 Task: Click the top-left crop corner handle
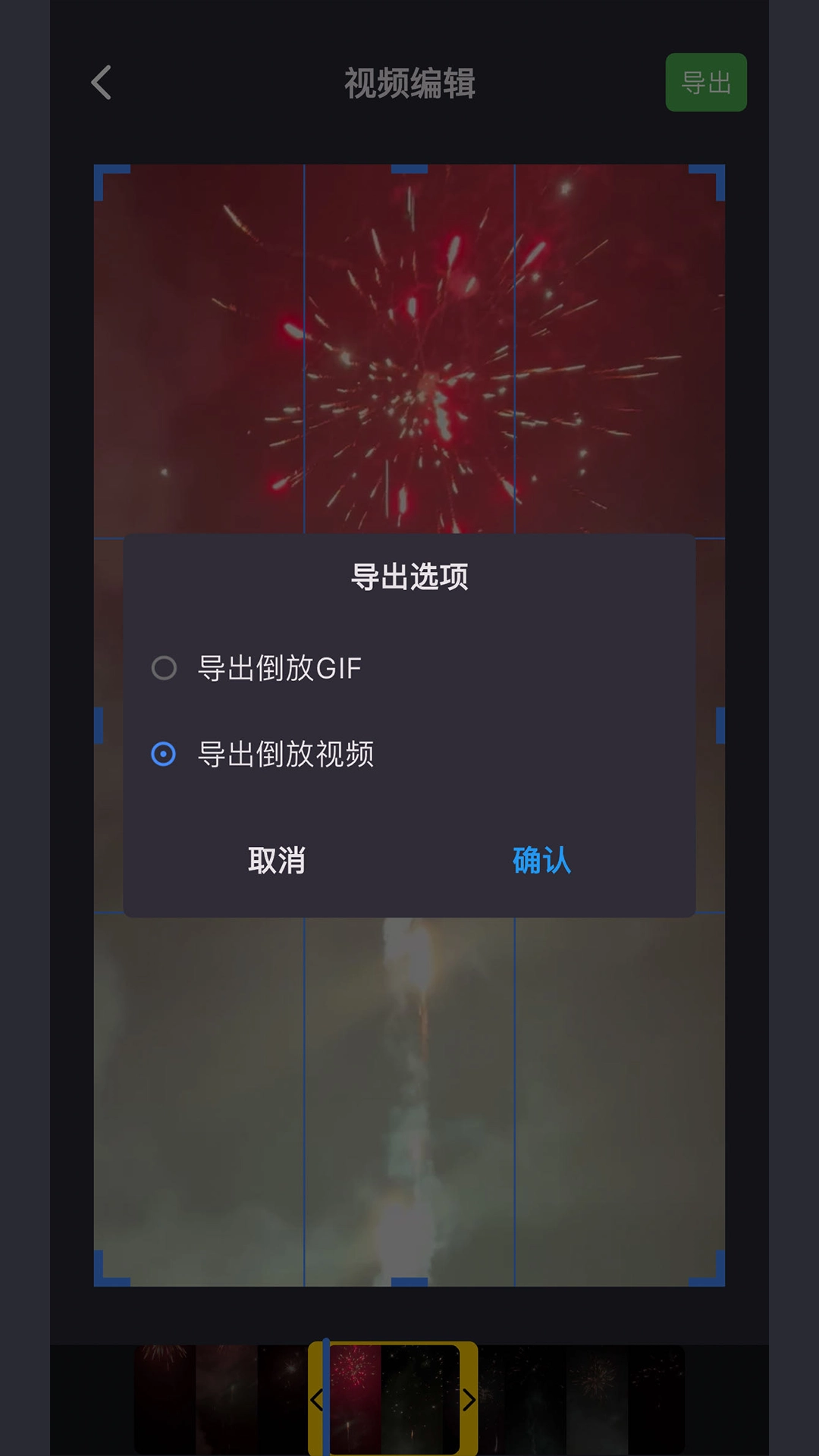(106, 178)
